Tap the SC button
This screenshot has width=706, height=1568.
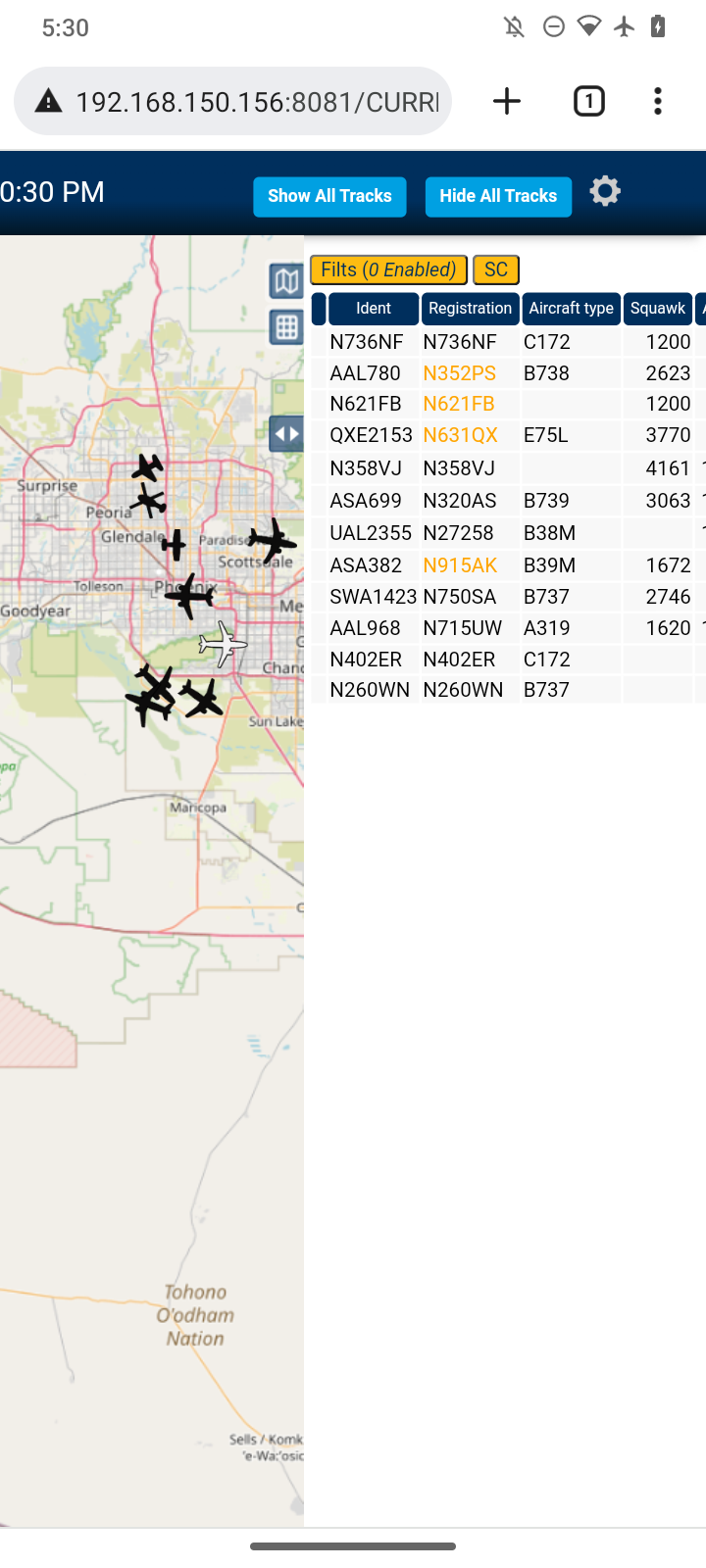[496, 269]
